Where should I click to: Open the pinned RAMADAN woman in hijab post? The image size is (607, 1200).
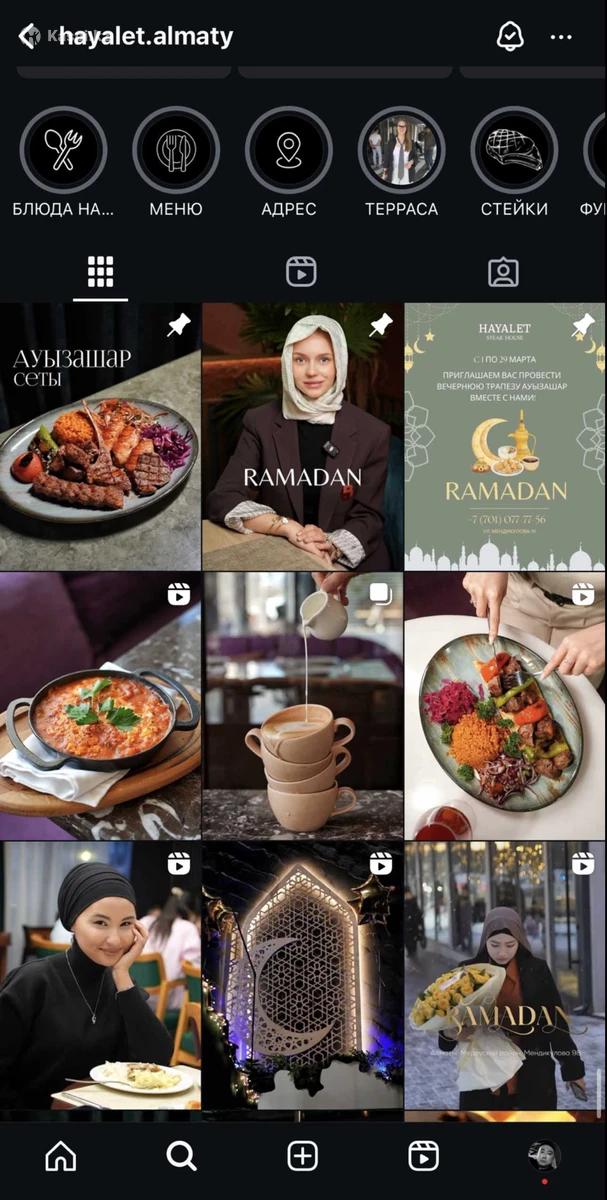coord(302,437)
